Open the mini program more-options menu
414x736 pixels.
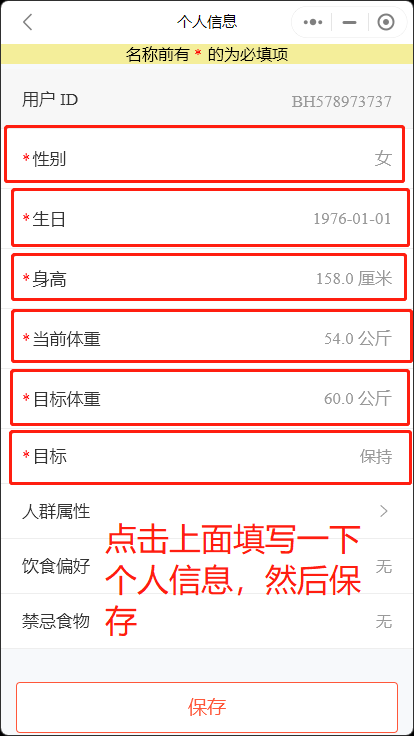pos(313,22)
